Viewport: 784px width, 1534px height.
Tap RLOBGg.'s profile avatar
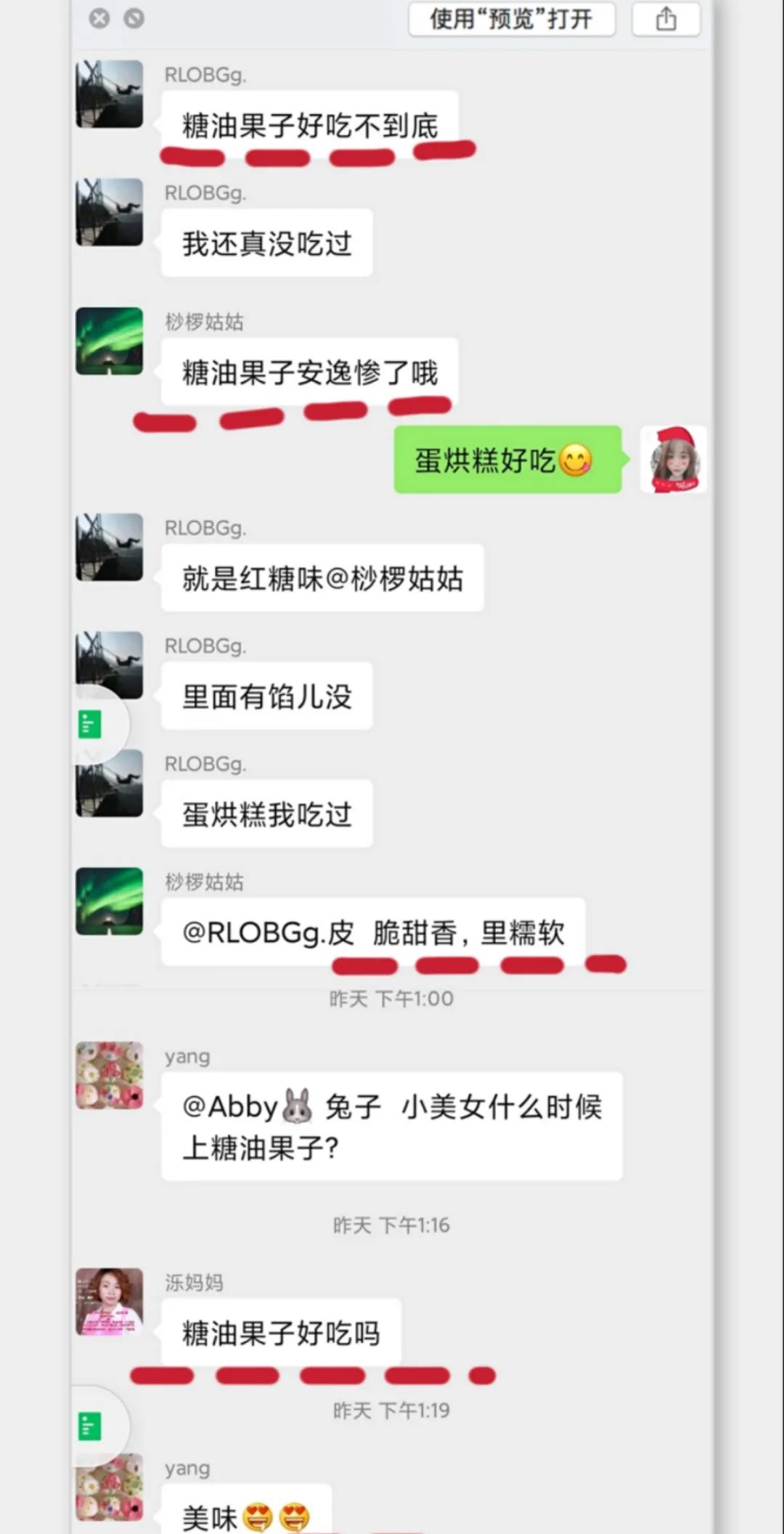tap(109, 95)
